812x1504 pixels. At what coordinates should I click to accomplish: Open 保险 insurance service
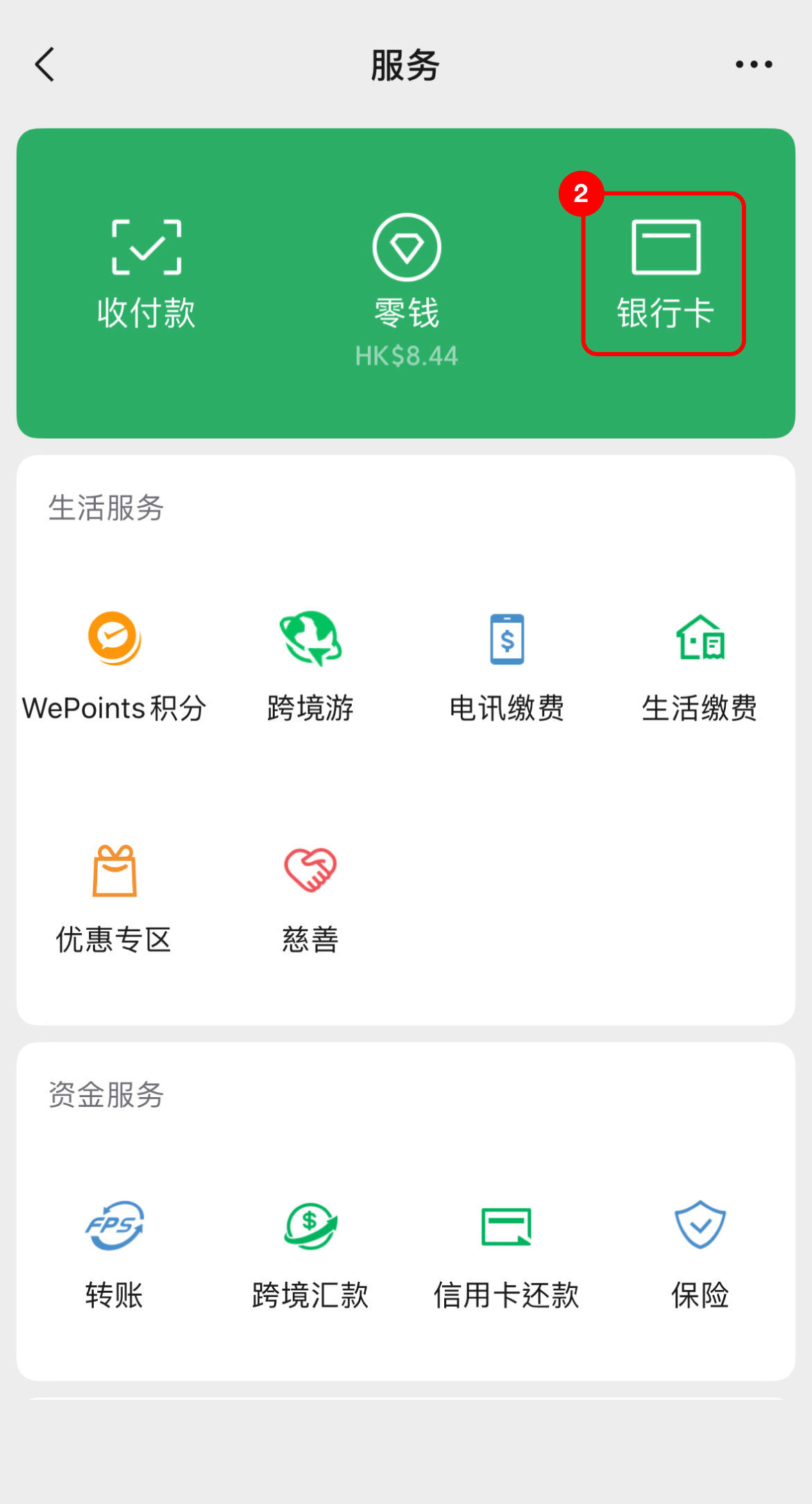[700, 1254]
